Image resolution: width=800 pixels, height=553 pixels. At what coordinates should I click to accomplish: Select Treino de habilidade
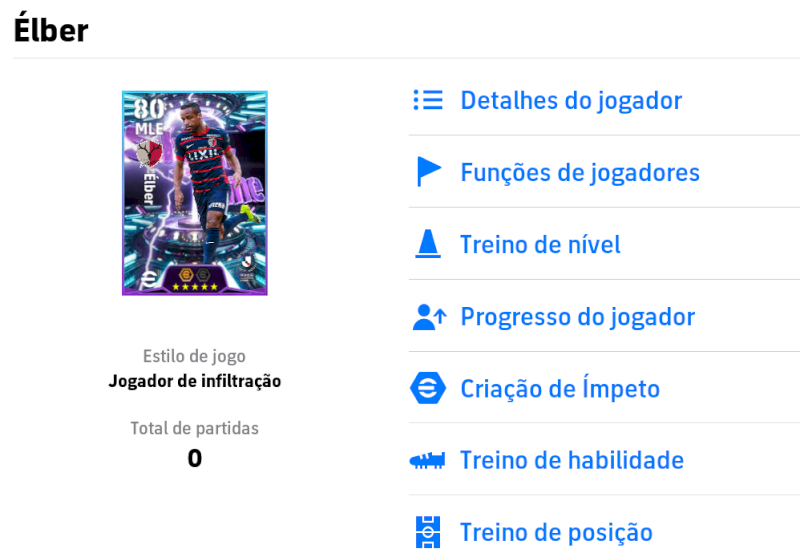[x=571, y=461]
